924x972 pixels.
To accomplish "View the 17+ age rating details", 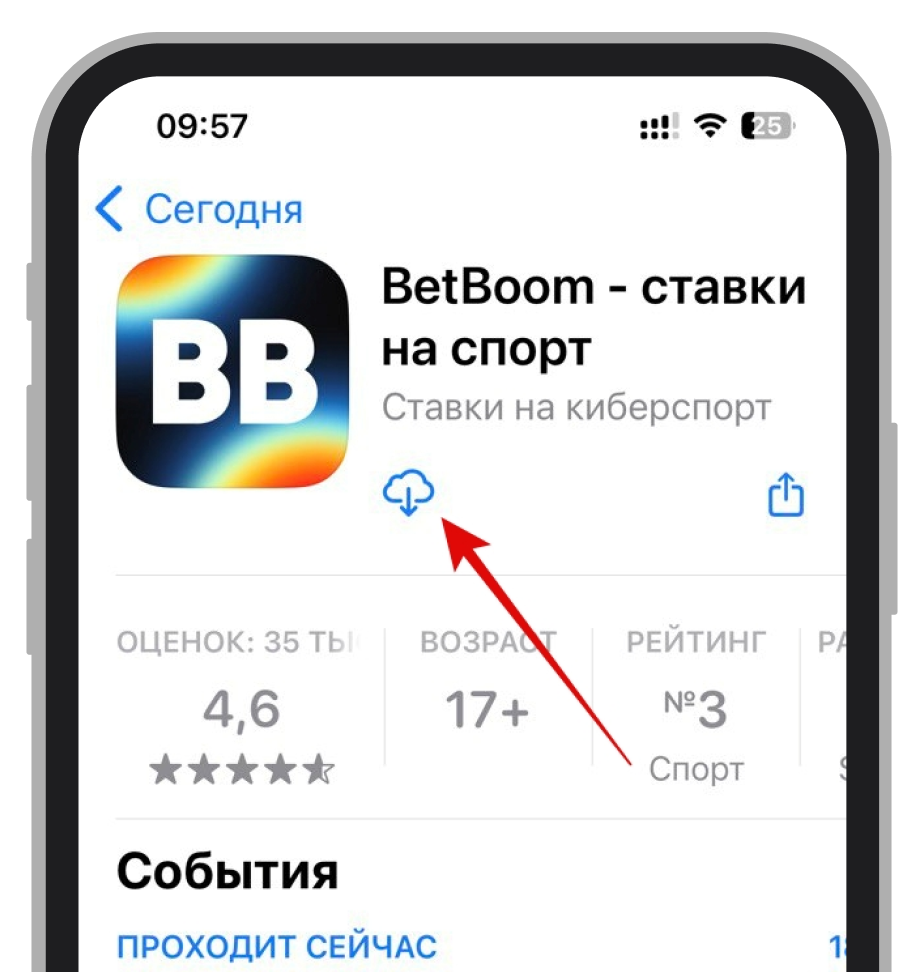I will (x=487, y=710).
